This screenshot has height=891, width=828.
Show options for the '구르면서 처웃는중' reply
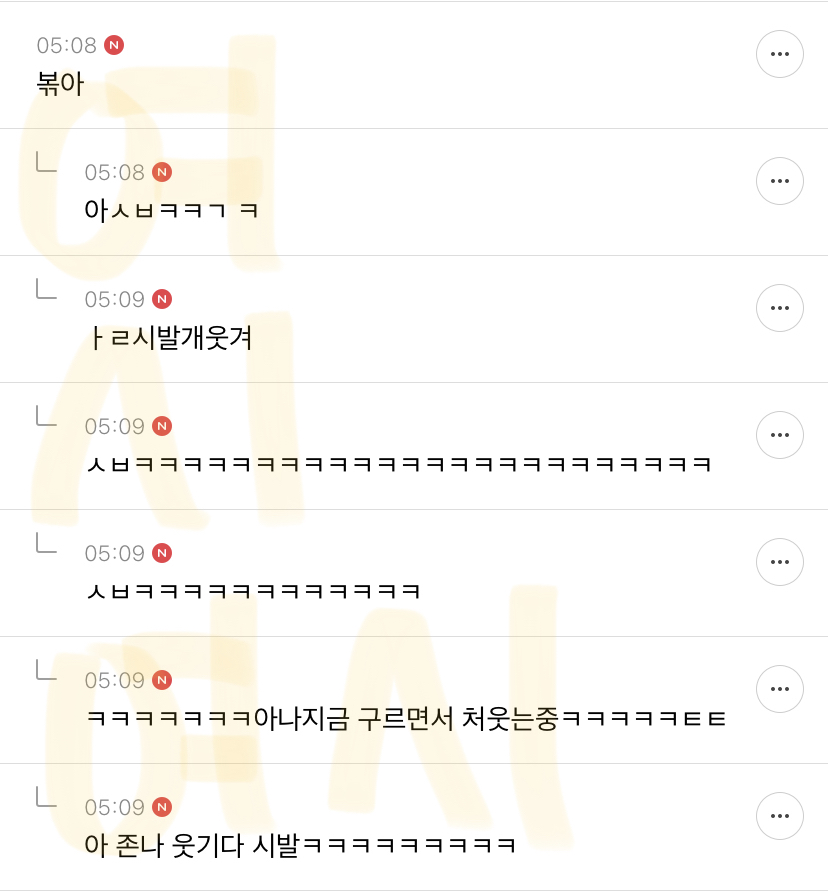pyautogui.click(x=780, y=689)
